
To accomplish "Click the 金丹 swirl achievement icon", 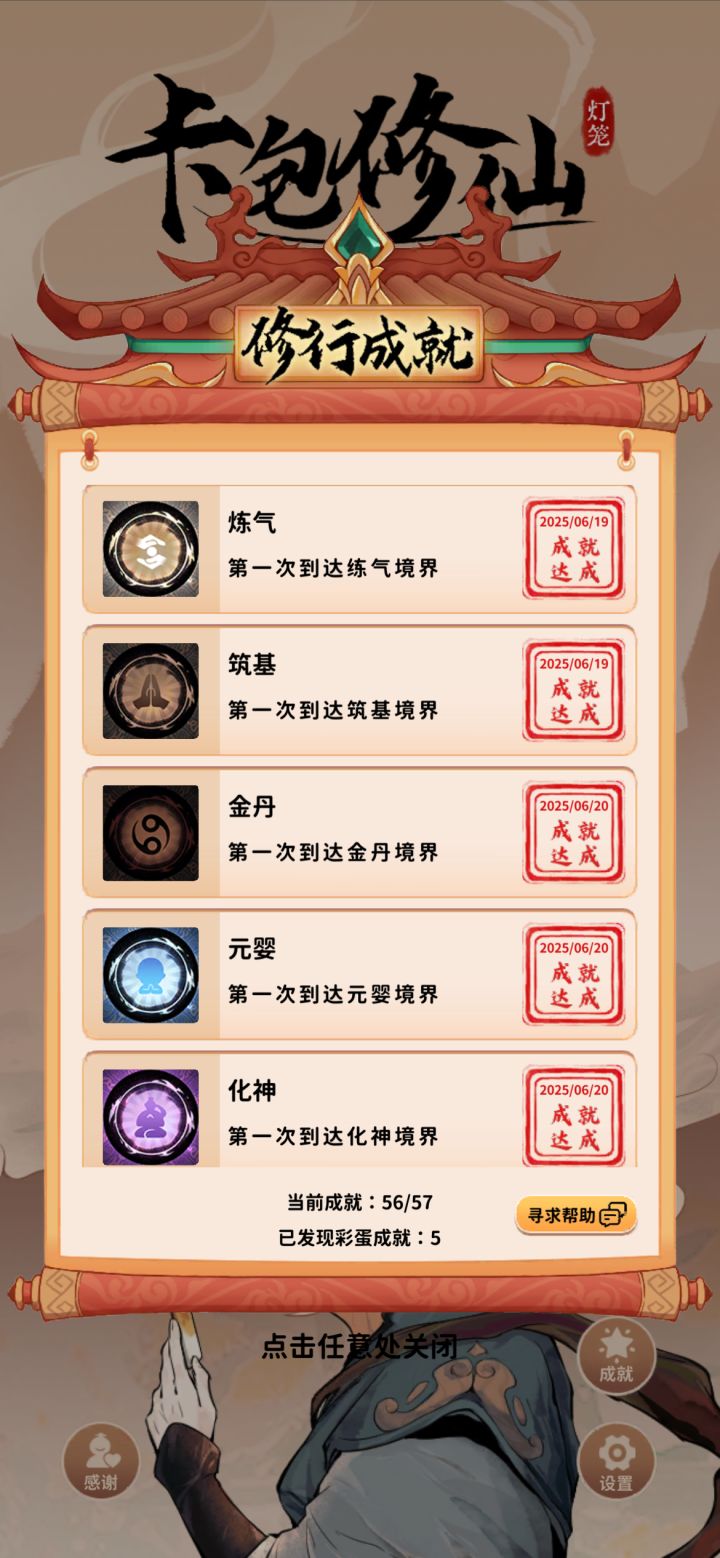I will (x=149, y=833).
